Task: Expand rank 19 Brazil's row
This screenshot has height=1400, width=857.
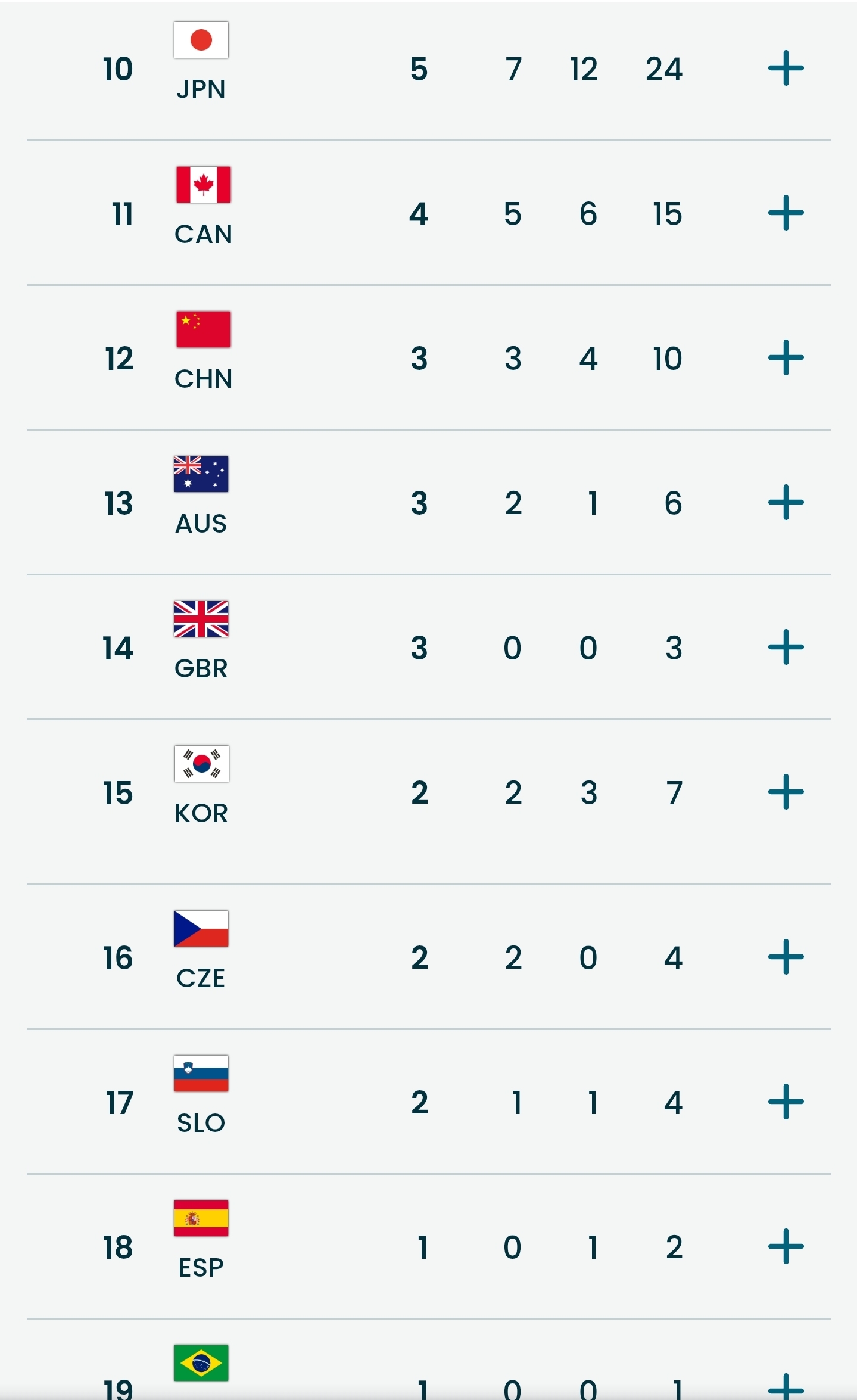Action: [x=786, y=1387]
